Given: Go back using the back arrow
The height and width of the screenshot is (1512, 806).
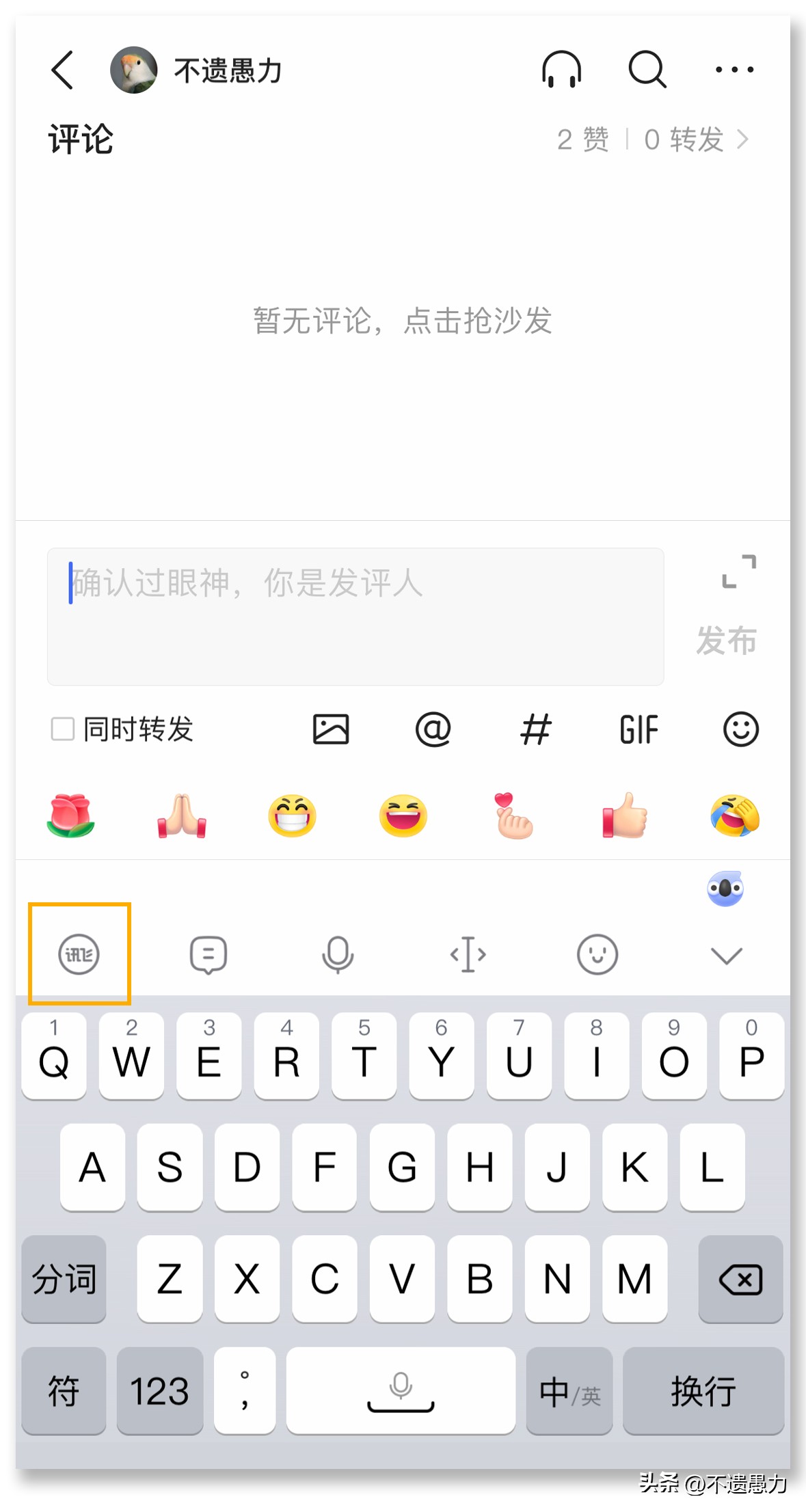Looking at the screenshot, I should 62,70.
